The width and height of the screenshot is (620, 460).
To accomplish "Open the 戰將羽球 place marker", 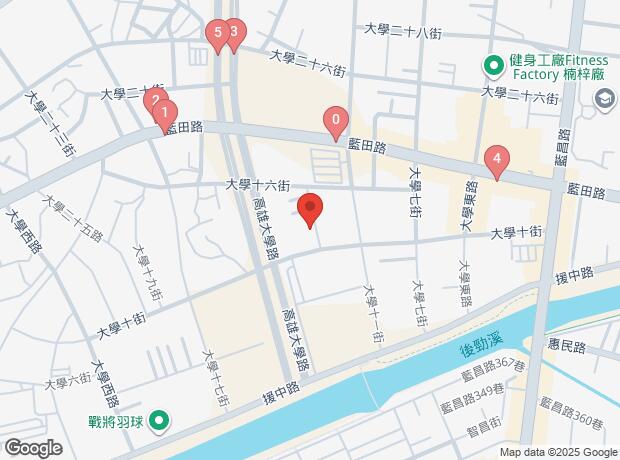I will click(159, 422).
